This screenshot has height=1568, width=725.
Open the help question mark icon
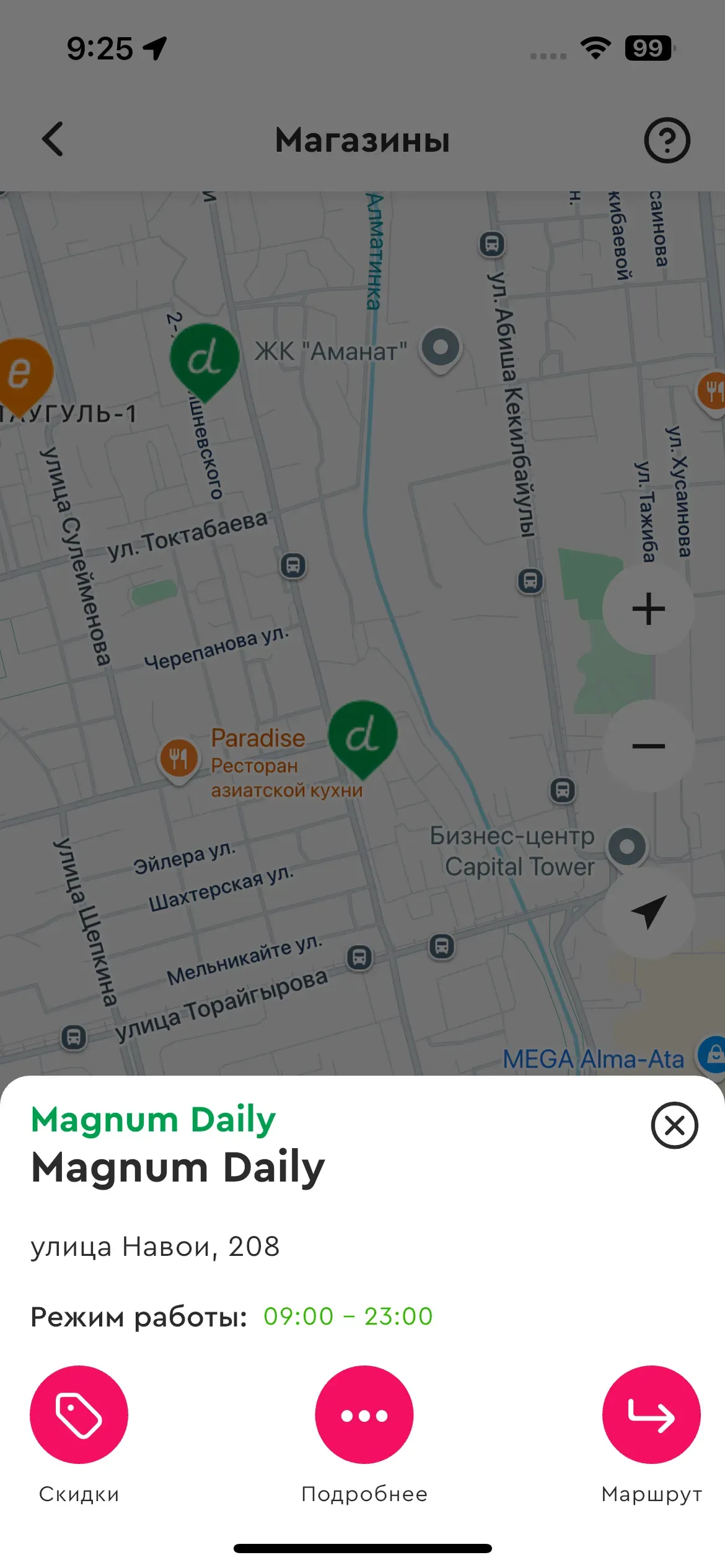(667, 141)
